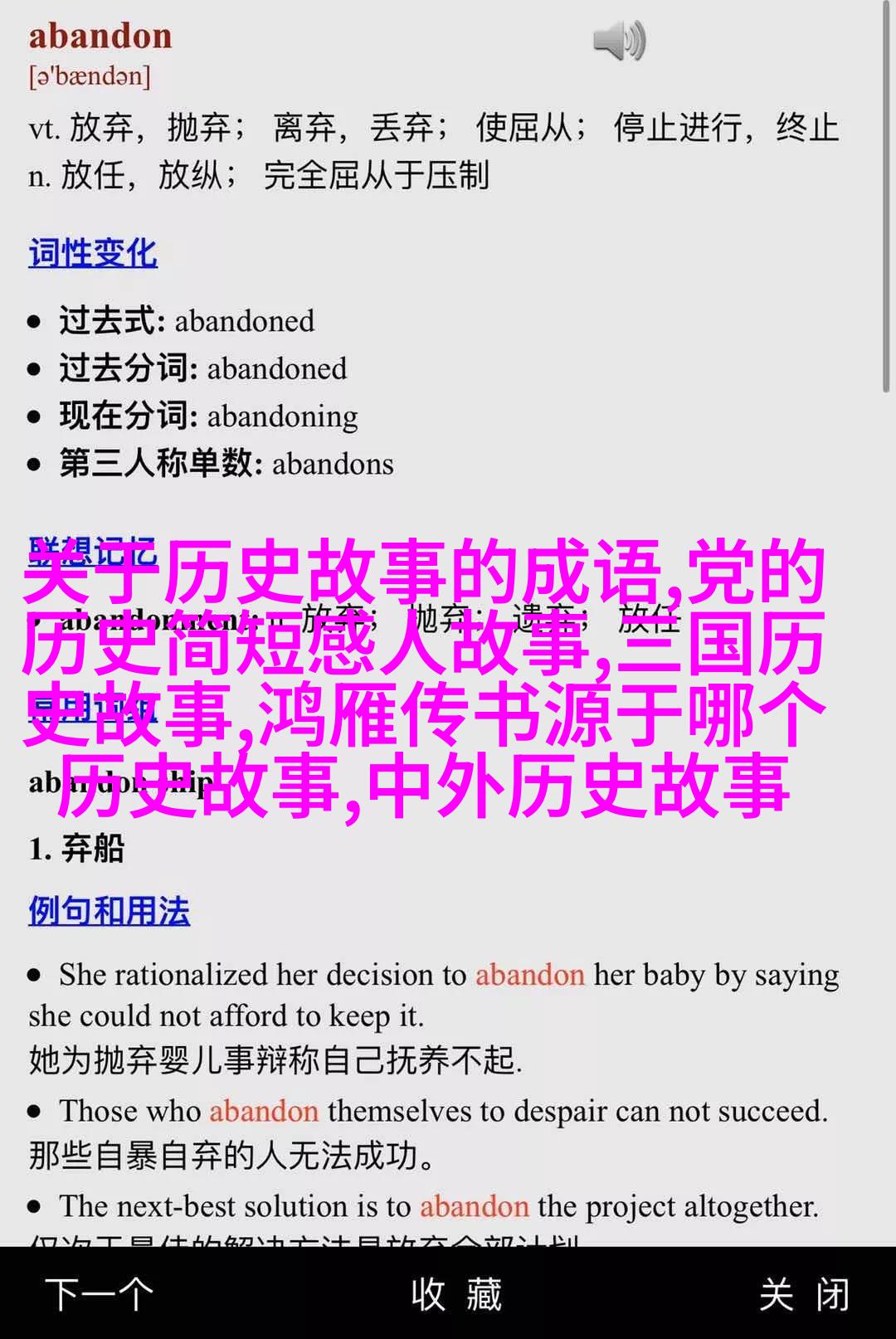Save this word with 收藏
Viewport: 896px width, 1339px height.
[x=456, y=1294]
